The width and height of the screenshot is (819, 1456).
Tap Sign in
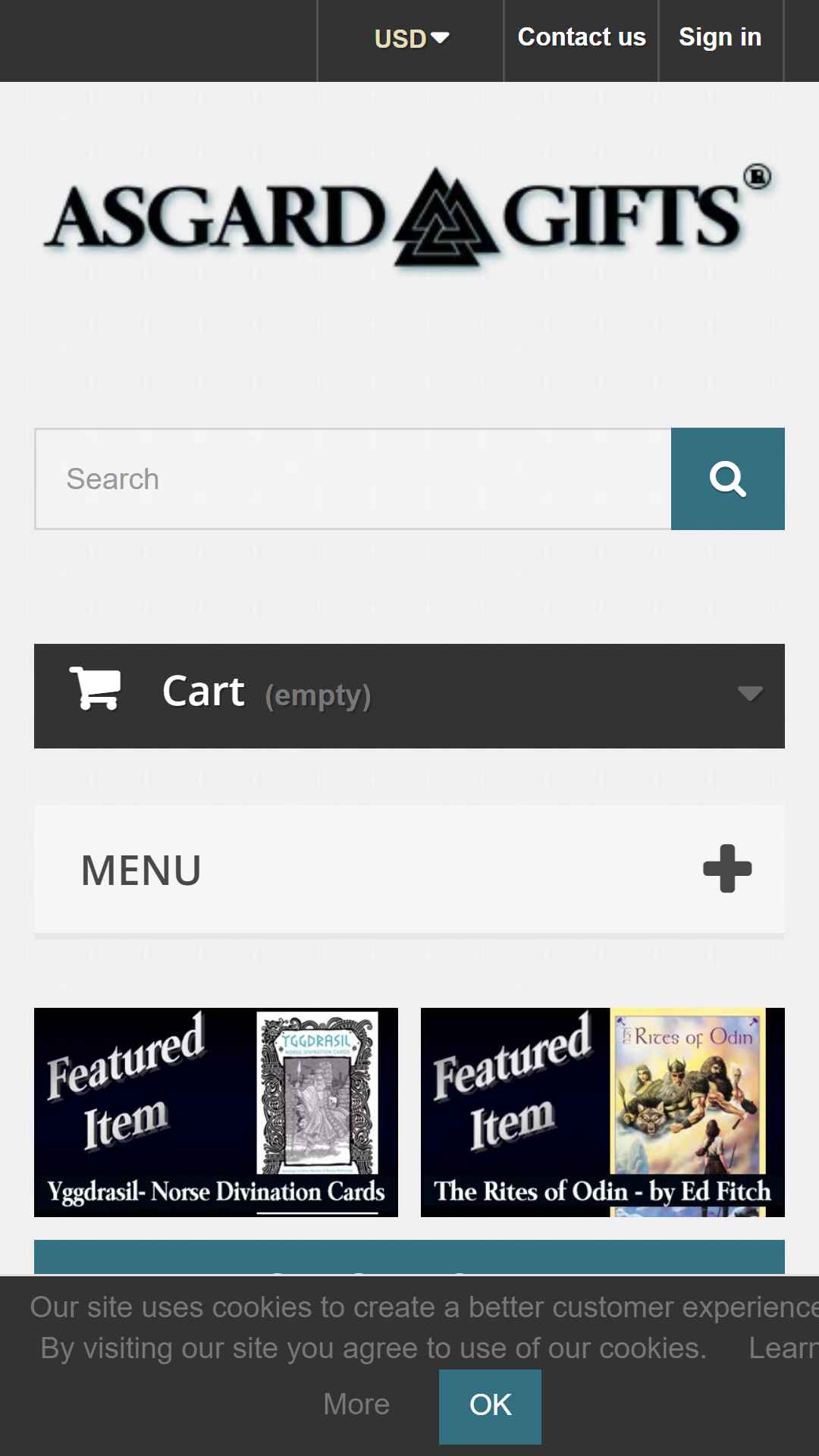click(720, 37)
